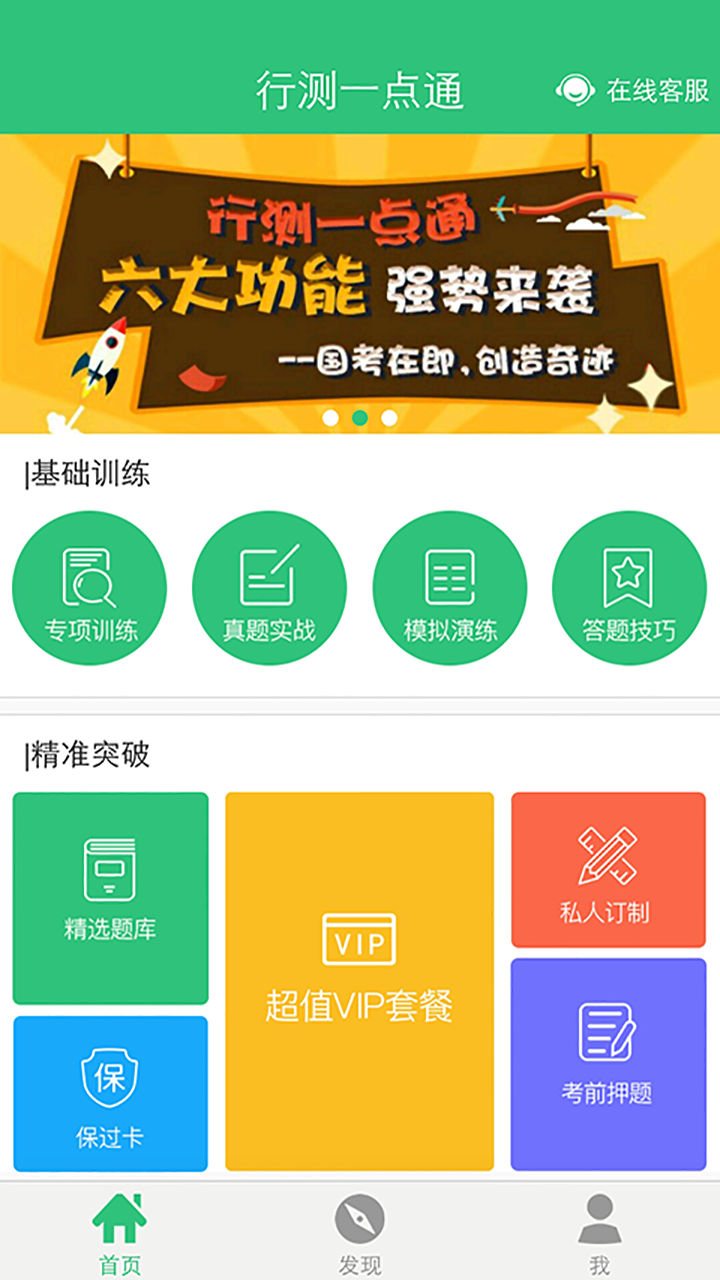Screen dimensions: 720x1280
Task: Switch to the 发现 discover tab
Action: coord(360,1233)
